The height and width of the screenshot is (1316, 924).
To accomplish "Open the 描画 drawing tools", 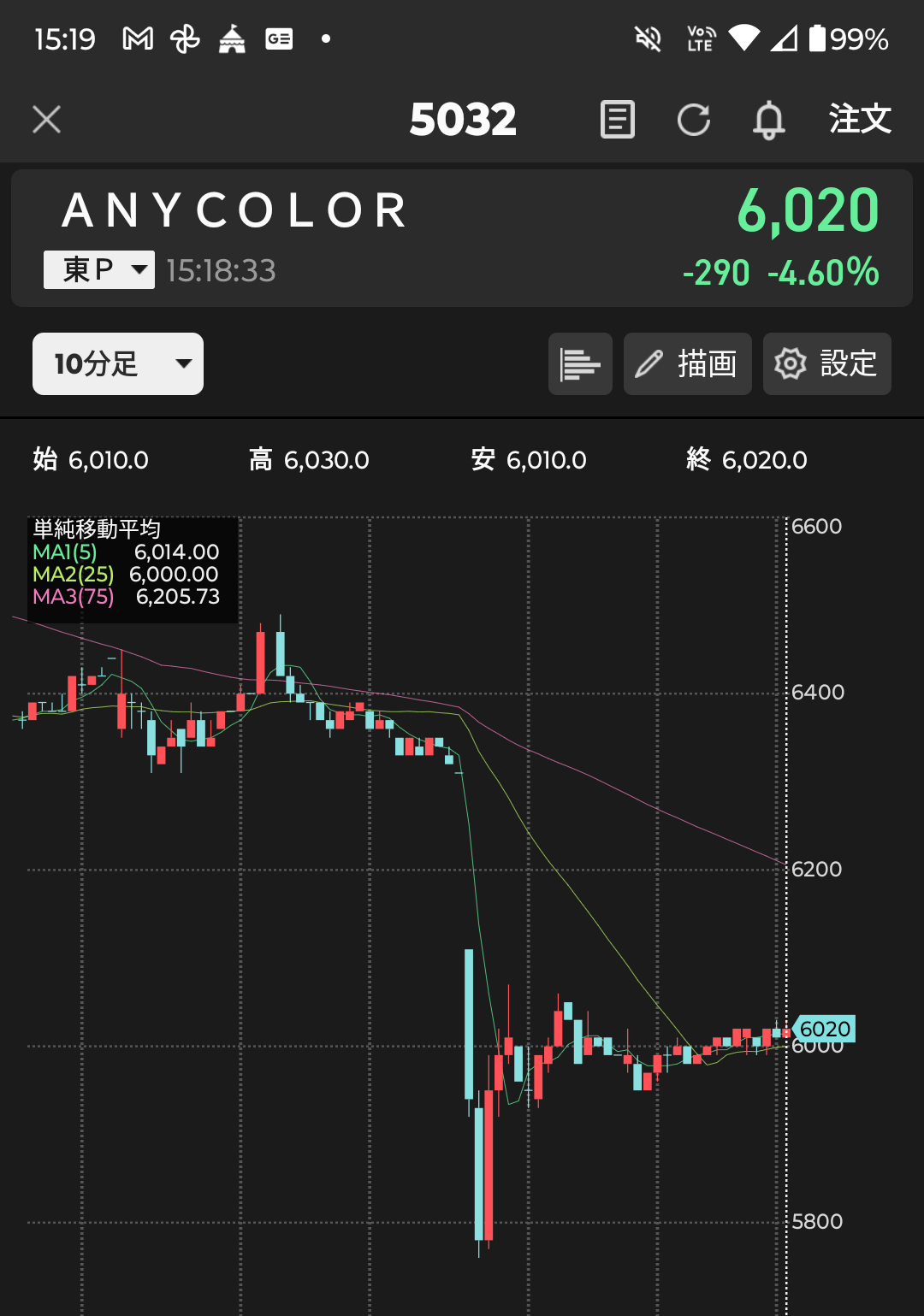I will [687, 364].
